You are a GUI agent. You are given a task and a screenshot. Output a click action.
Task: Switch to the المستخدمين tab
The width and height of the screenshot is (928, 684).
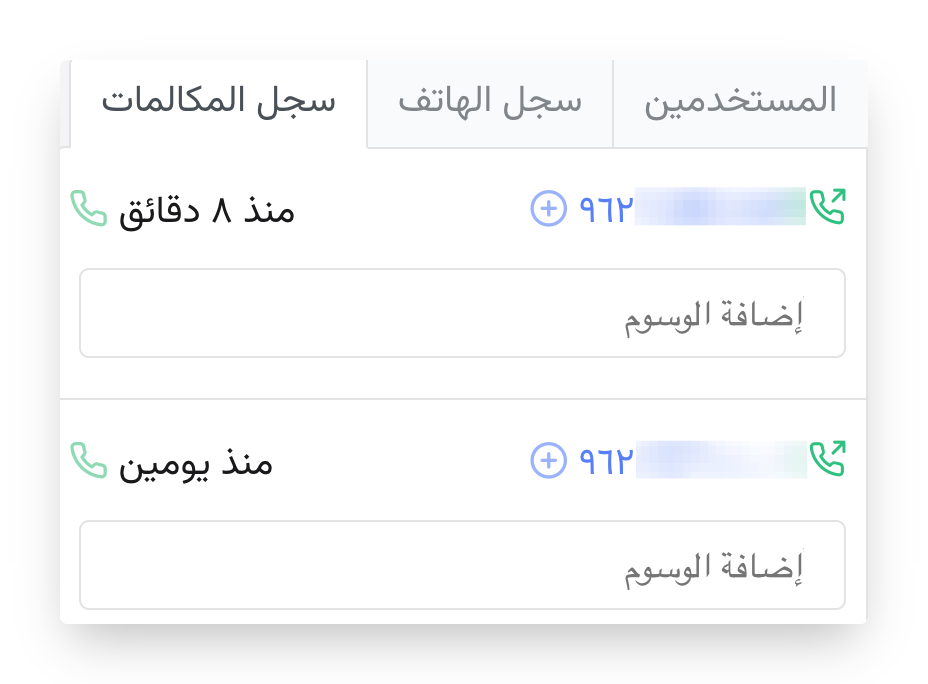pos(739,103)
